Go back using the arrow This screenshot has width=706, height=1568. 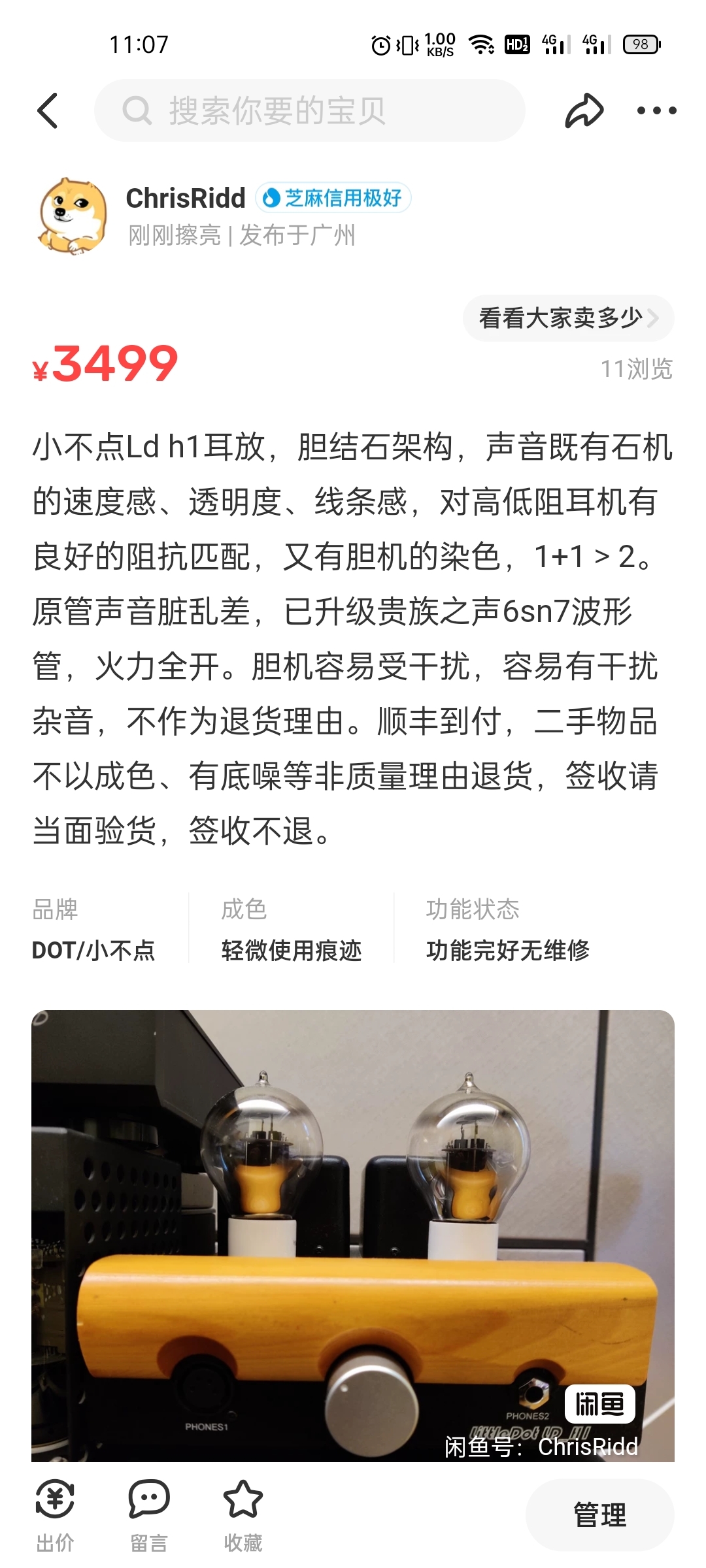click(48, 110)
